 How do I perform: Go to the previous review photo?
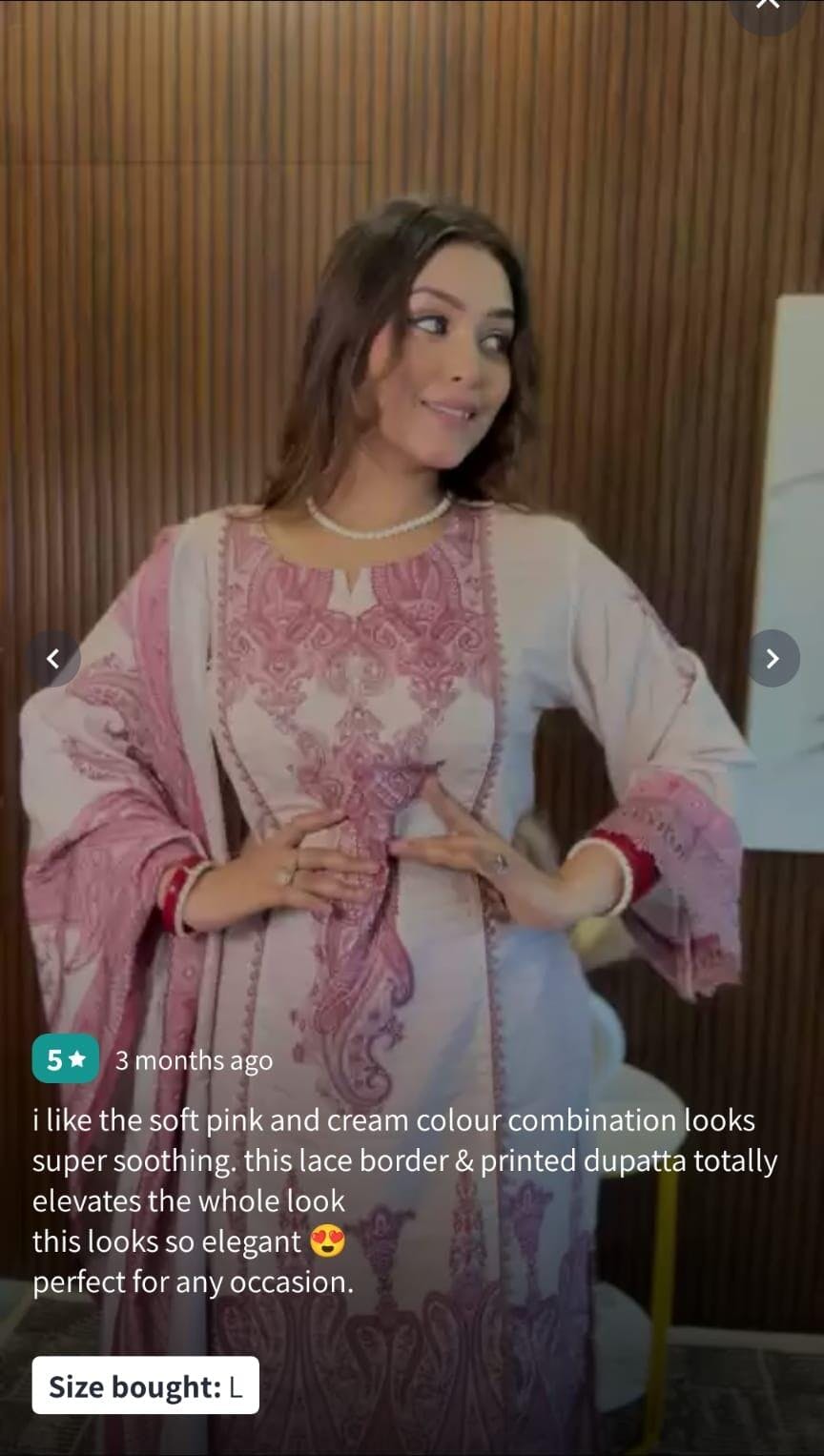point(52,658)
